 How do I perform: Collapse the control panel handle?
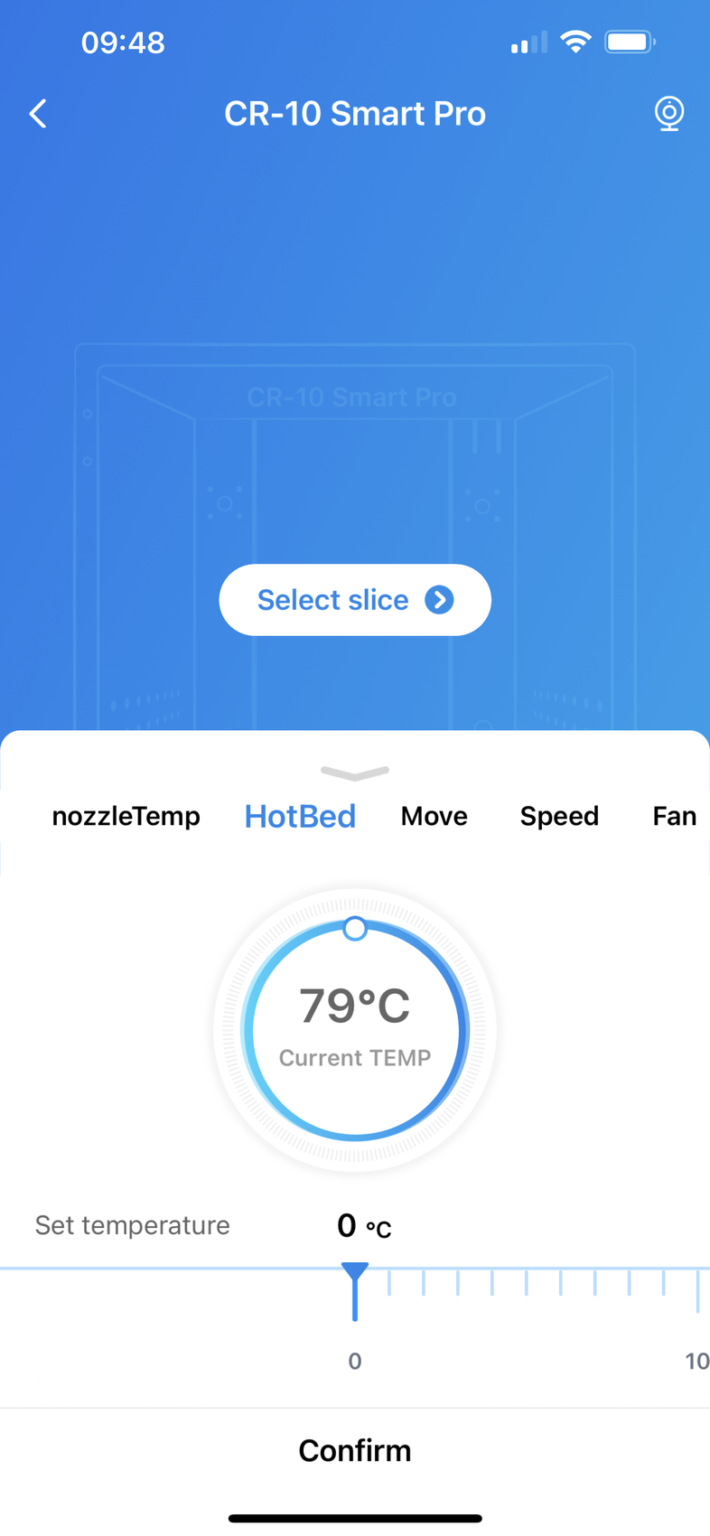click(355, 772)
